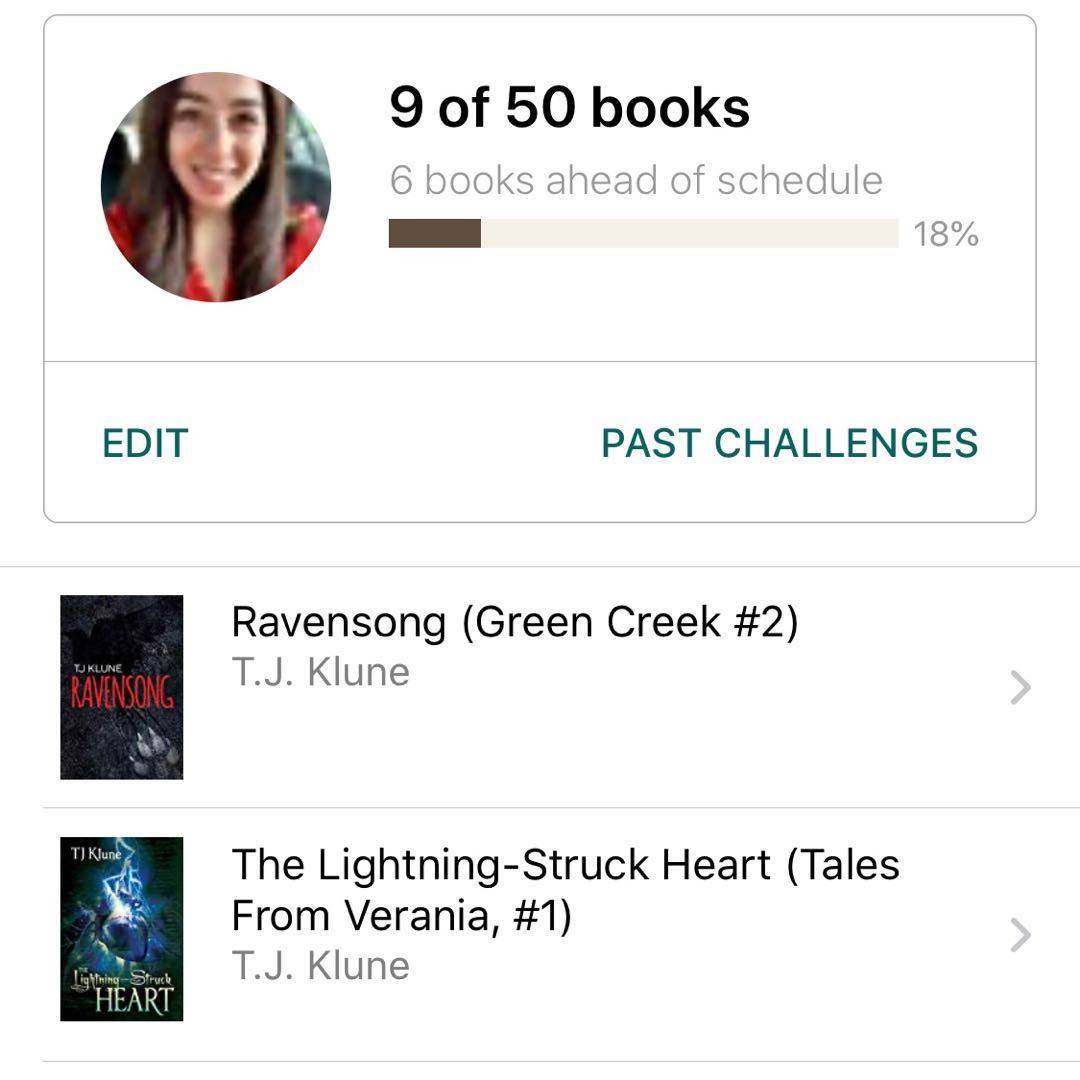This screenshot has width=1080, height=1080.
Task: Open Ravensong (Green Creek #2) book
Action: click(x=514, y=623)
